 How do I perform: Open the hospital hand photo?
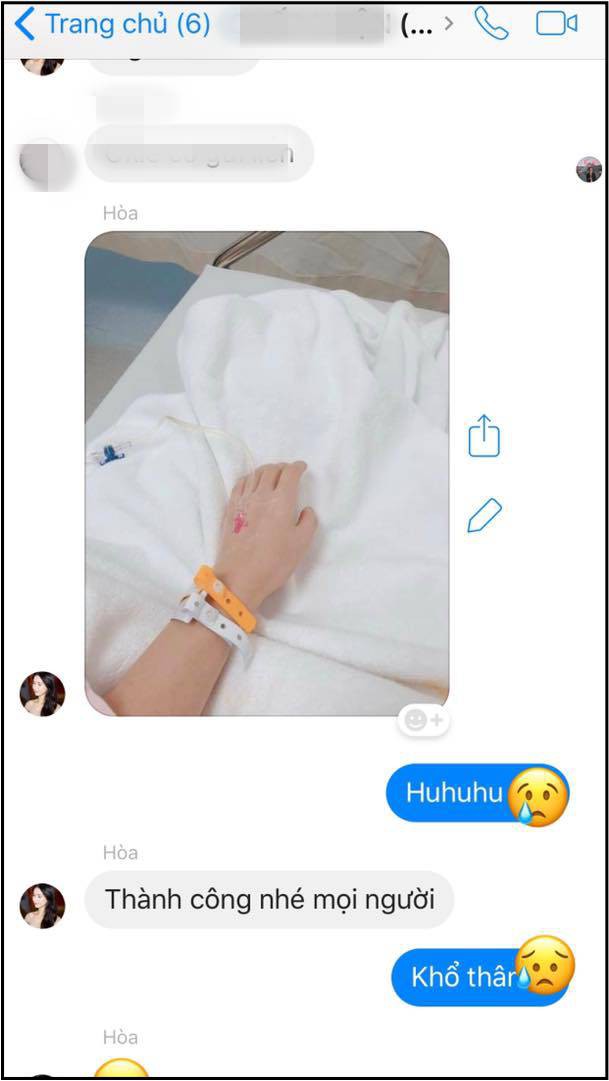click(x=266, y=473)
